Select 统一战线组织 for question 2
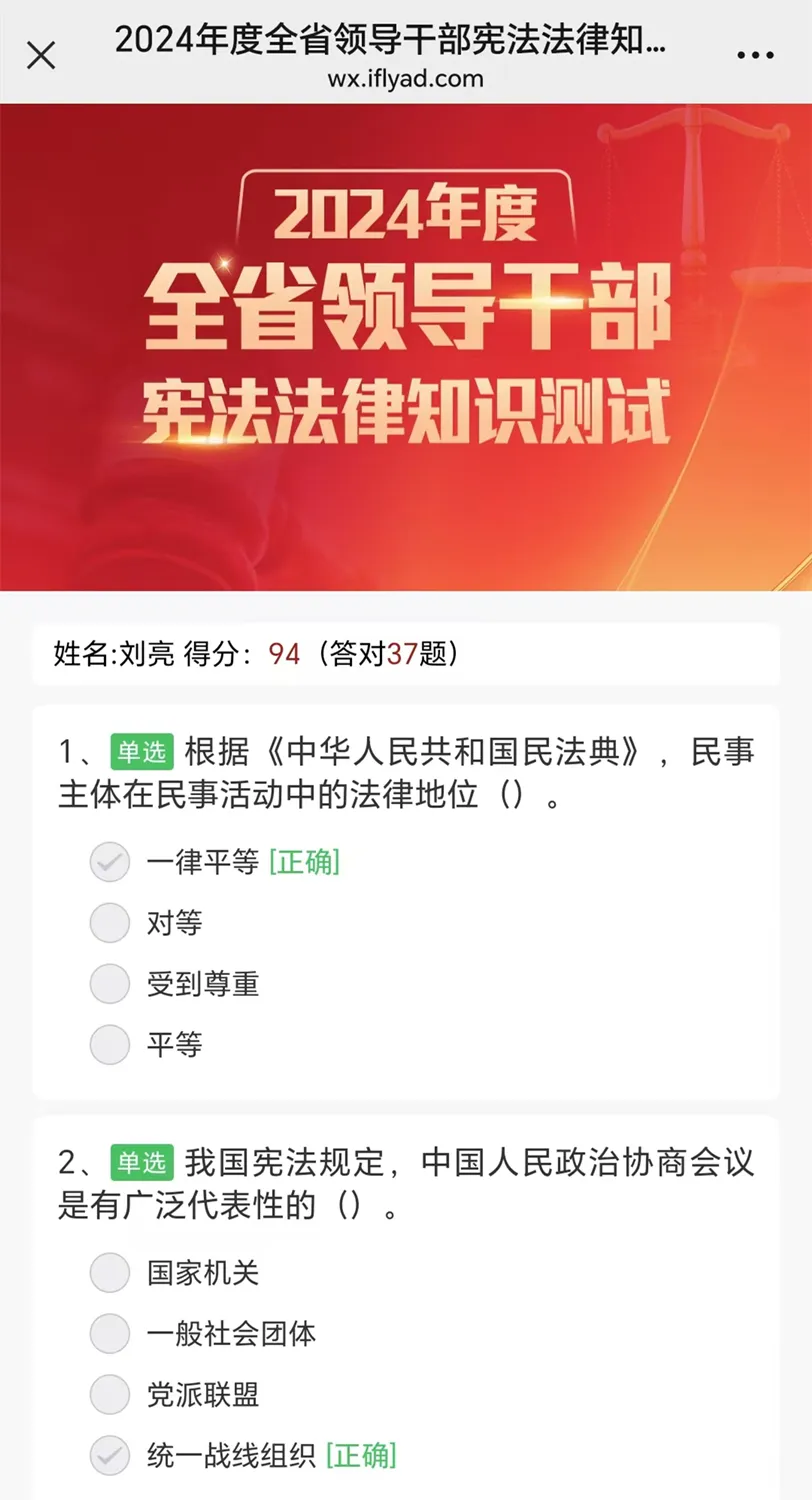 pos(110,1456)
